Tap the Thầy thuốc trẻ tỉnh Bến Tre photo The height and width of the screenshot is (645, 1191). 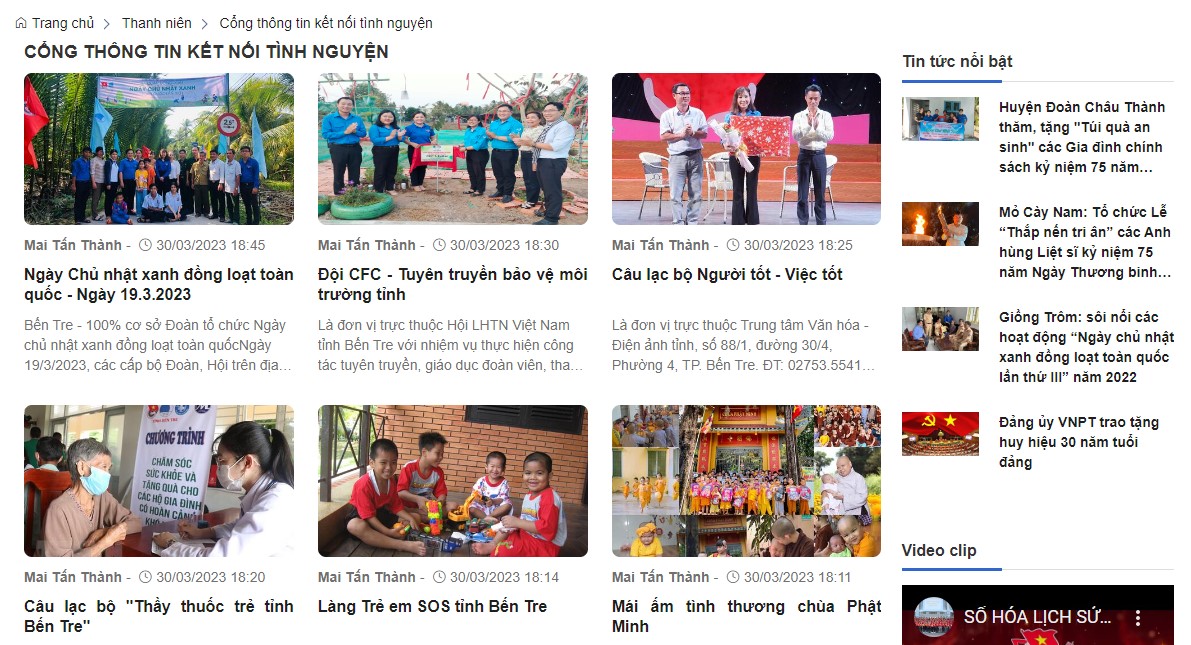pos(159,481)
